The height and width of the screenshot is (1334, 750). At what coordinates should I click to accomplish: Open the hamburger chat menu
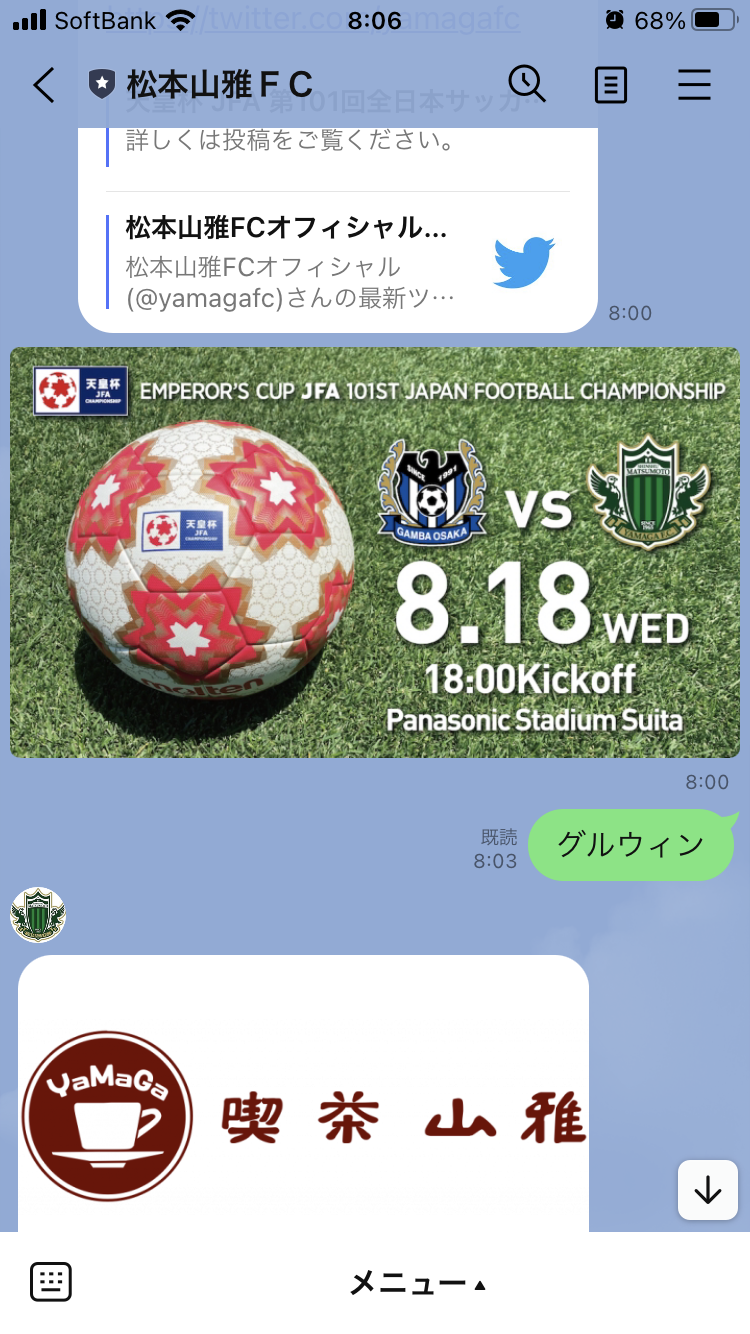click(694, 85)
